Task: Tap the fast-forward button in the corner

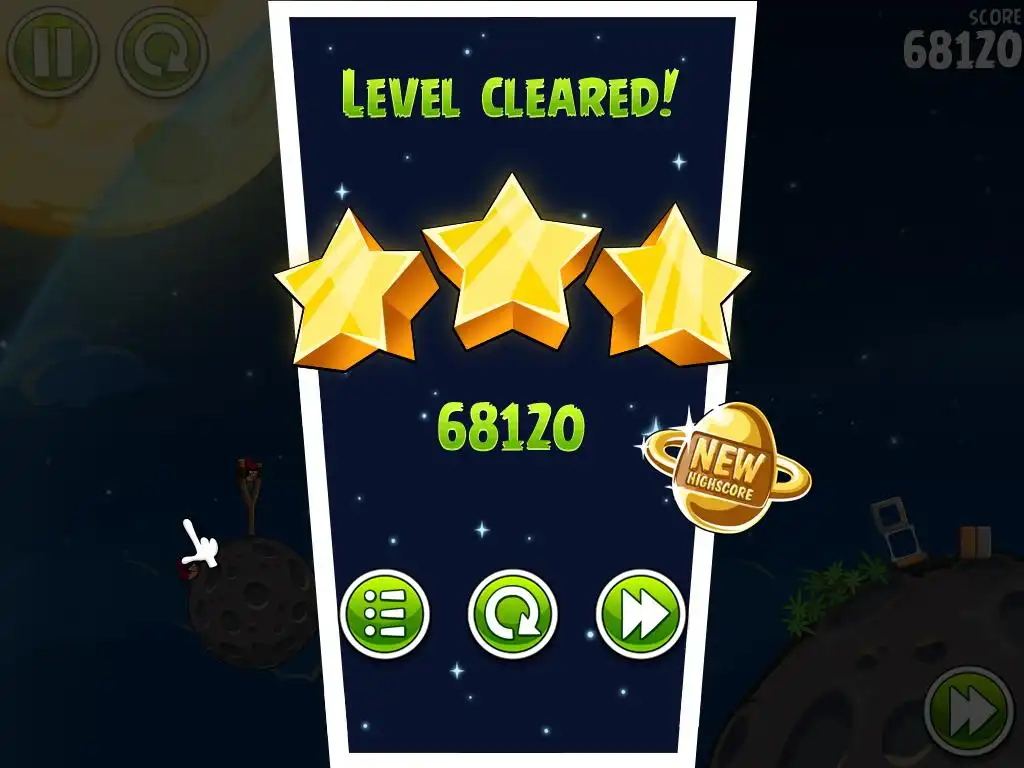Action: (968, 711)
